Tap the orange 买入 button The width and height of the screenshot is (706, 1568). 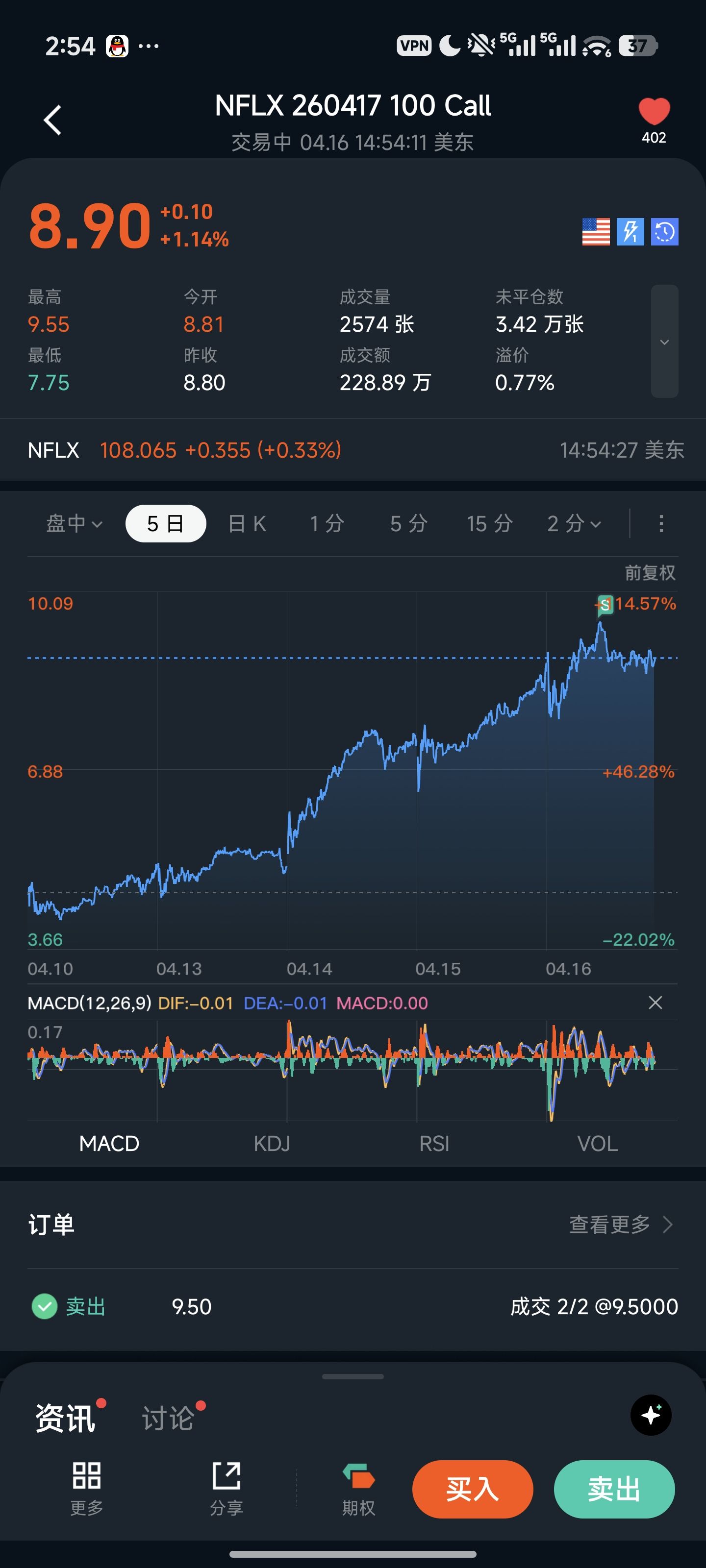tap(473, 1490)
